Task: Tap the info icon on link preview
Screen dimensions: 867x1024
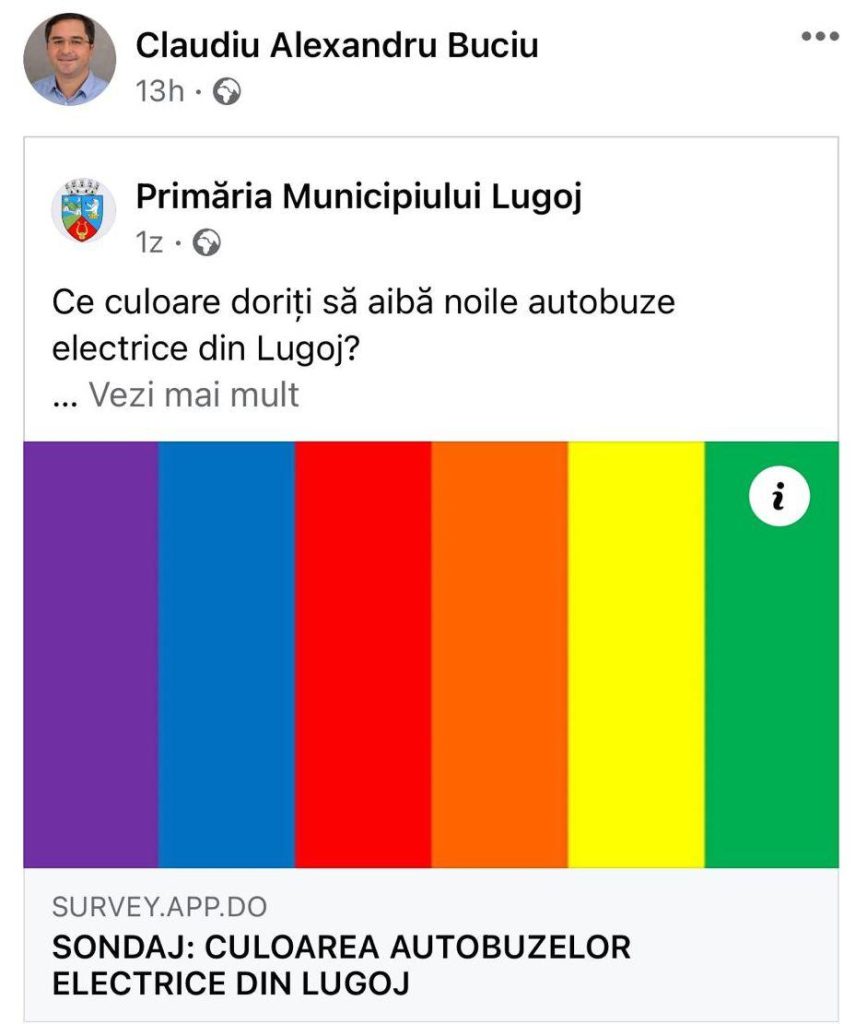Action: 778,495
